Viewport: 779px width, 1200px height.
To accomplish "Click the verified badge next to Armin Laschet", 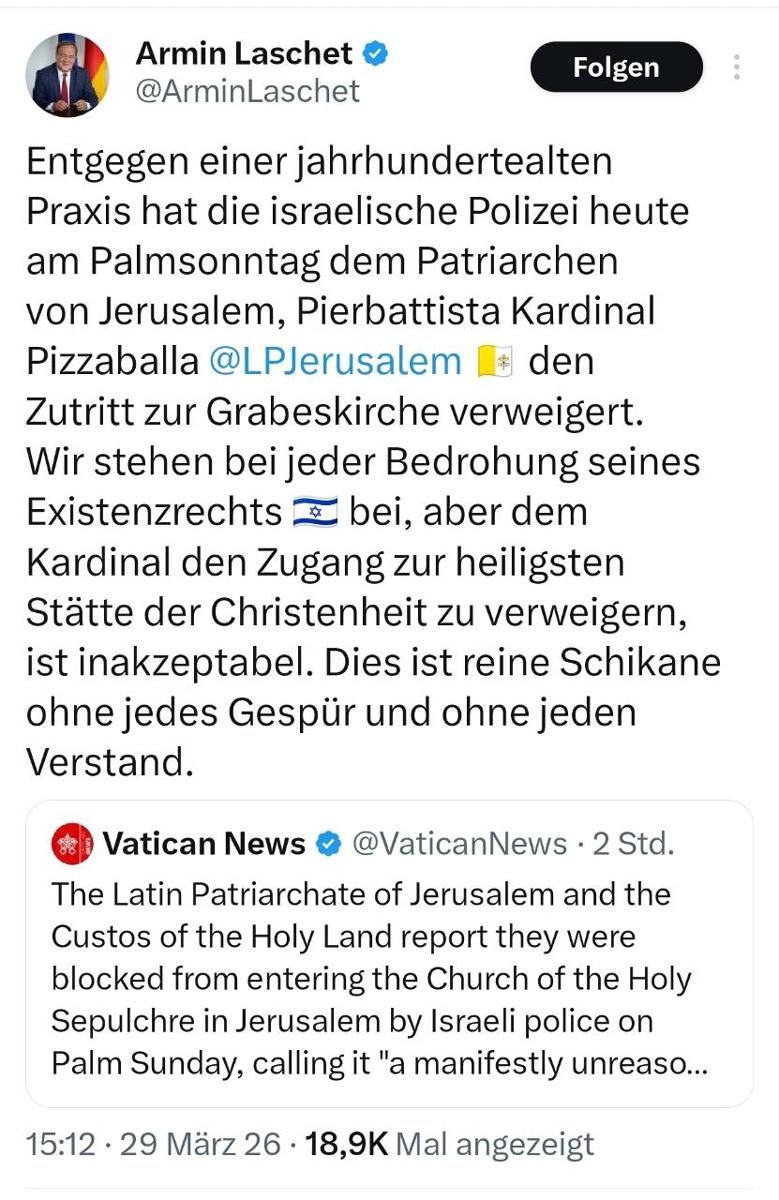I will pyautogui.click(x=376, y=52).
